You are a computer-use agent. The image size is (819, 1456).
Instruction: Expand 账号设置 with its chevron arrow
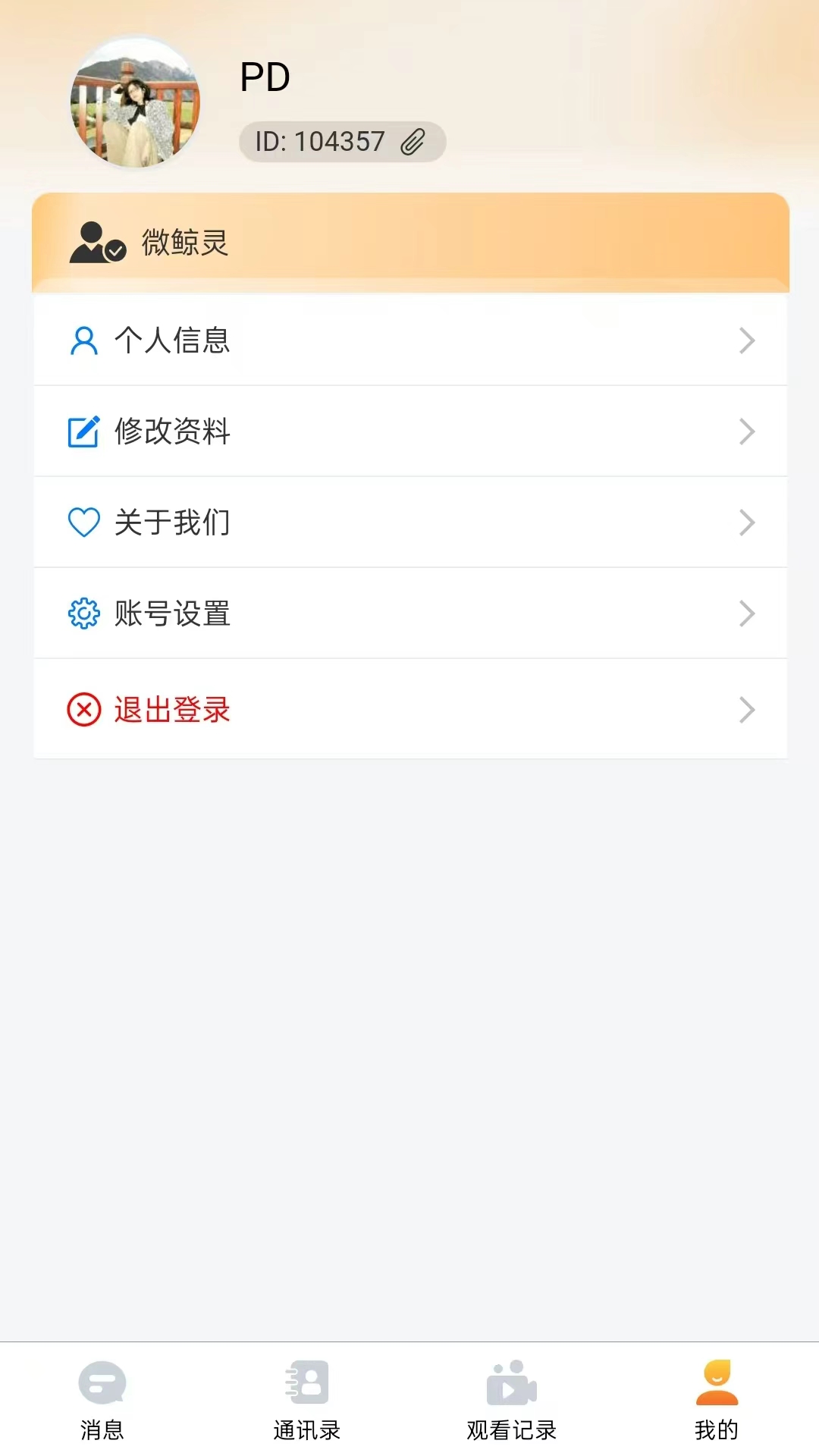[748, 613]
